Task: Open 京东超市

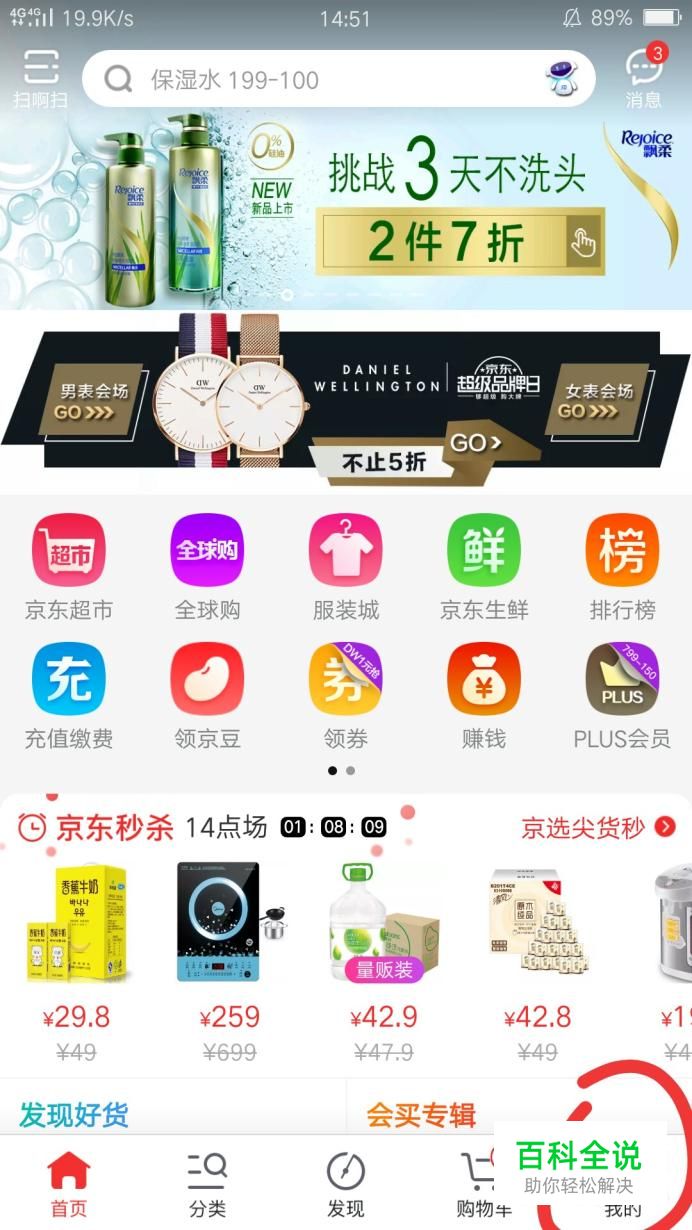Action: click(x=69, y=566)
